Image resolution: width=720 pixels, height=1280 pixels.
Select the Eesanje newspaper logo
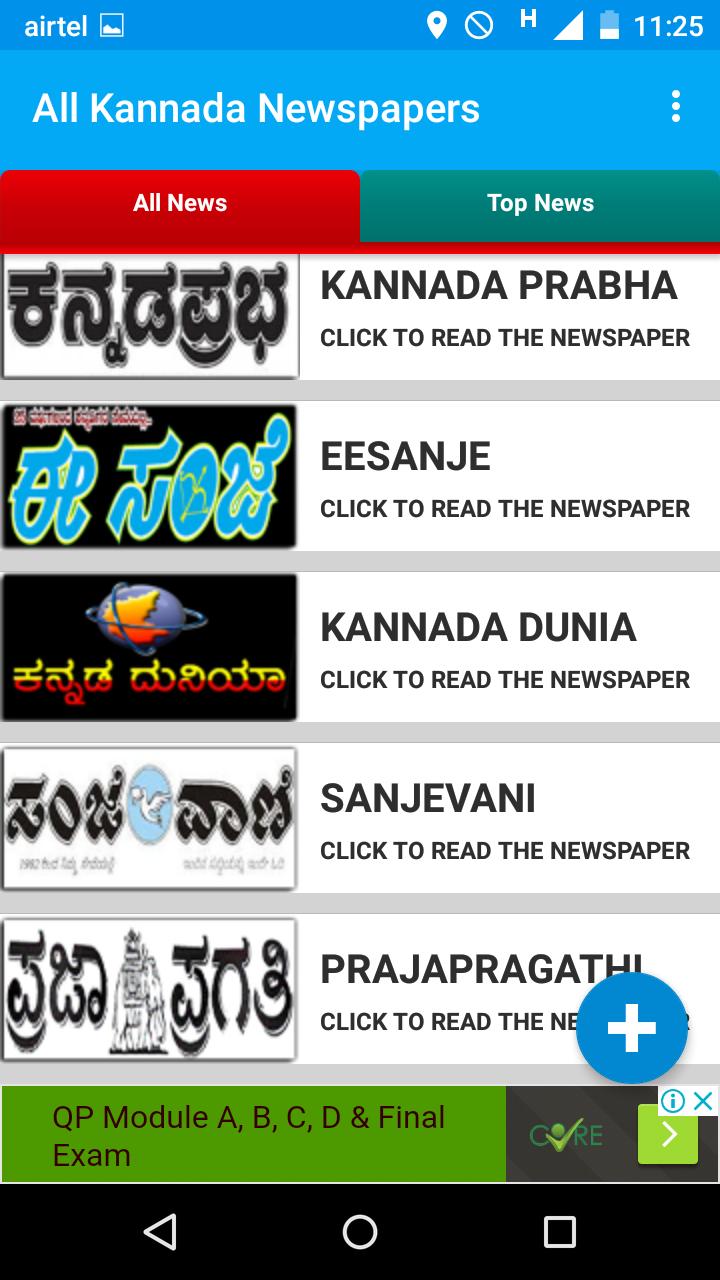pyautogui.click(x=150, y=475)
